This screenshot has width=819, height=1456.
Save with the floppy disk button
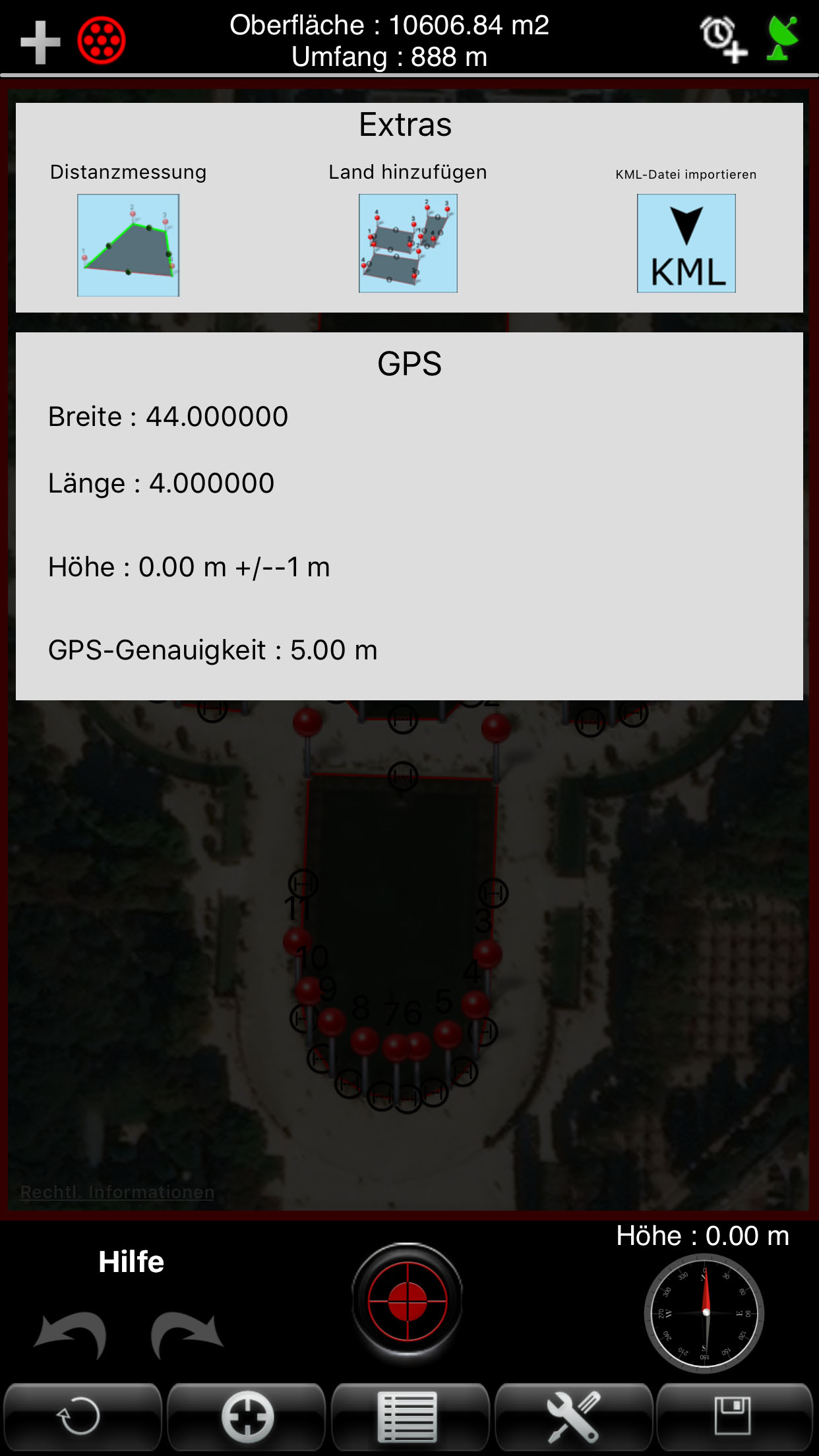pyautogui.click(x=735, y=1416)
